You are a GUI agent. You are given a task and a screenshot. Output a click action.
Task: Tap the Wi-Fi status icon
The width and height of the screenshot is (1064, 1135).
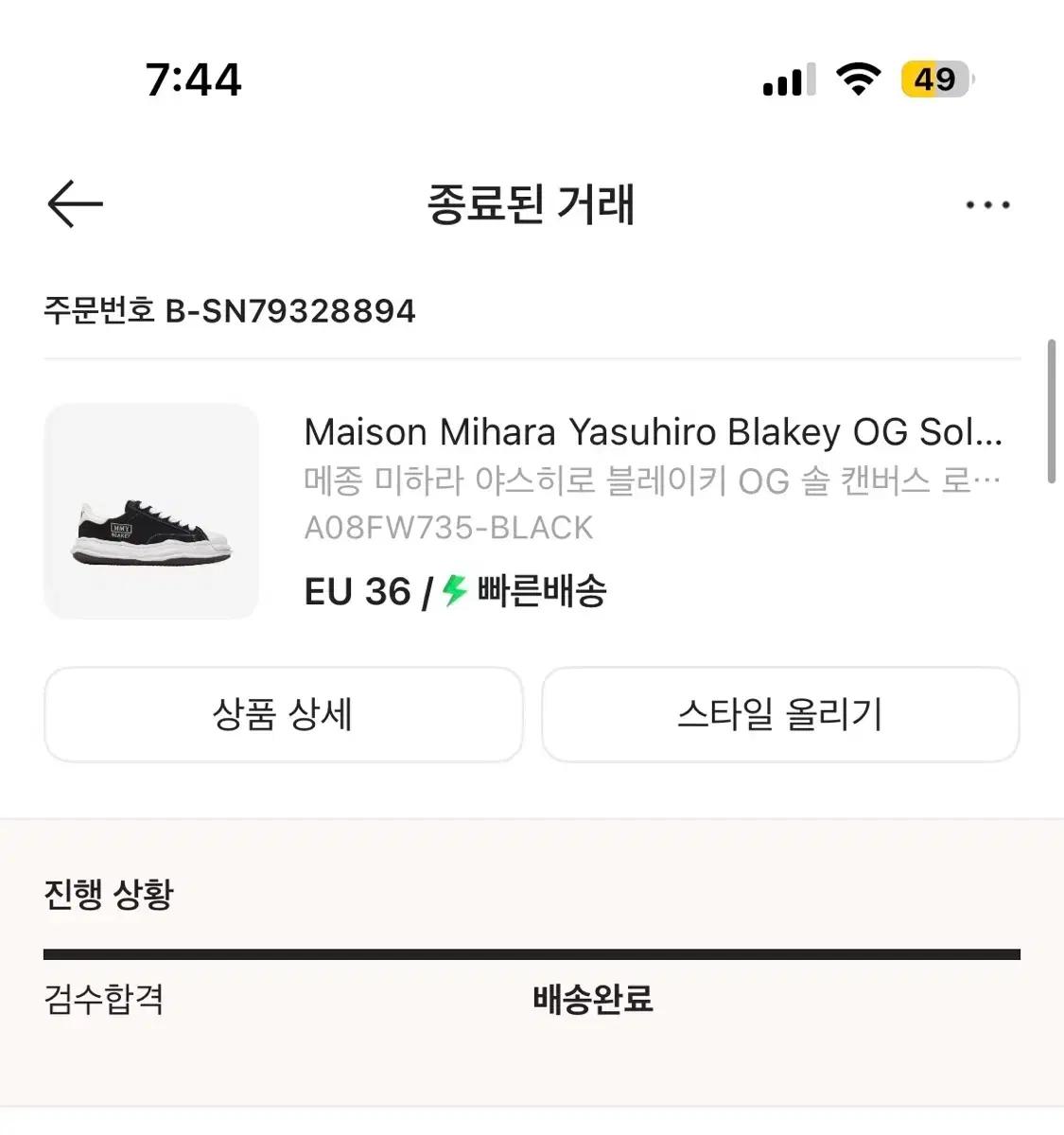coord(857,79)
